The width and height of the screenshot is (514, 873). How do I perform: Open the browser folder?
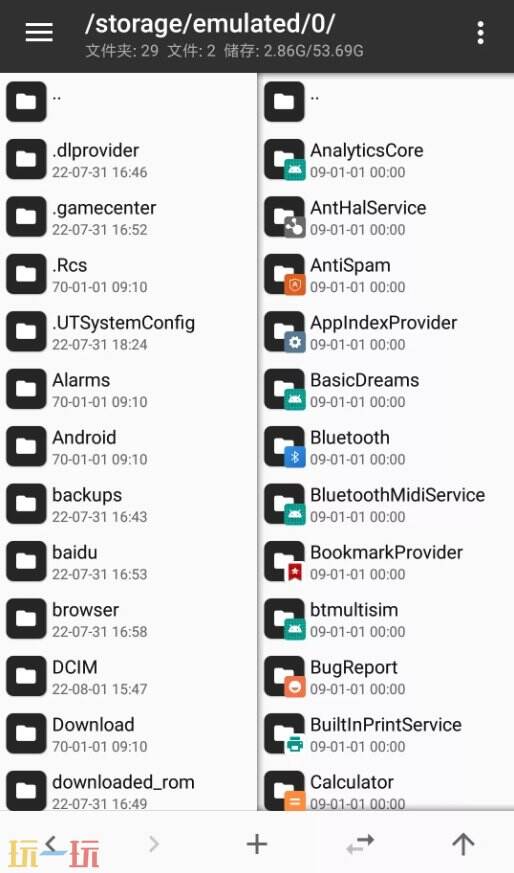click(x=129, y=619)
